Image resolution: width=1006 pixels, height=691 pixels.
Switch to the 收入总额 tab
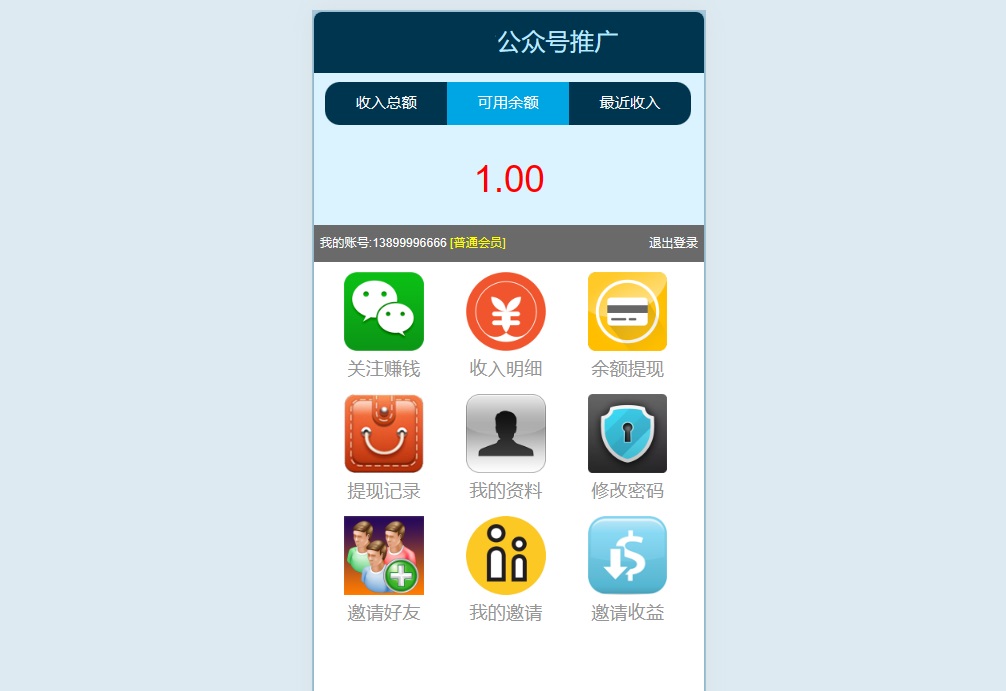point(386,103)
